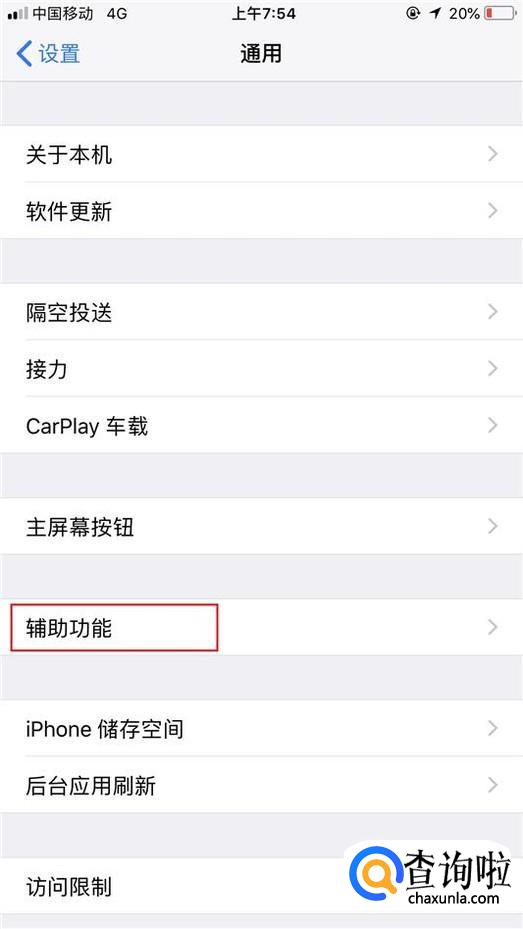Open CarPlay 车载 settings
The width and height of the screenshot is (523, 929).
pyautogui.click(x=261, y=426)
